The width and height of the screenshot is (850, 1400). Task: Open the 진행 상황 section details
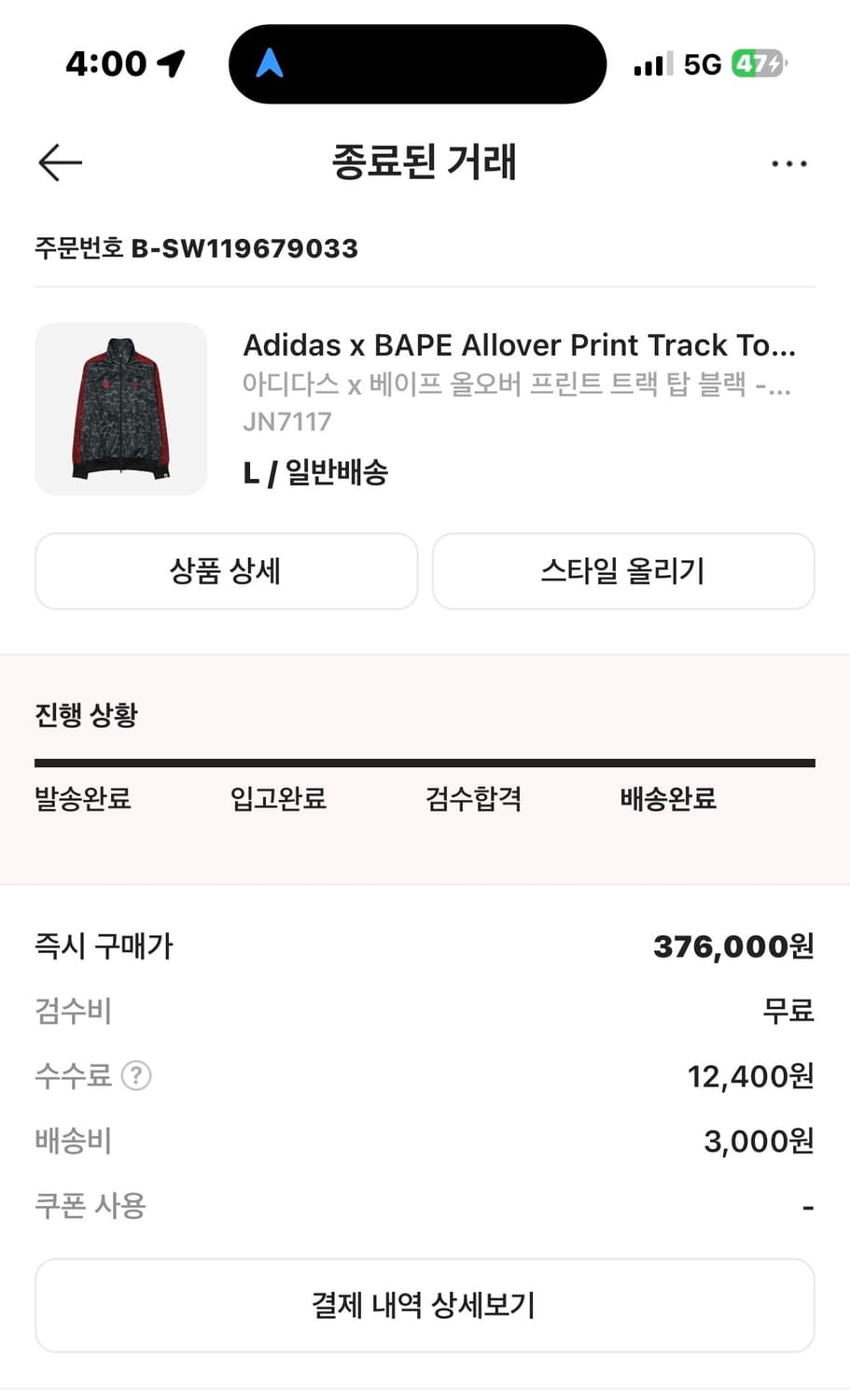[x=85, y=714]
